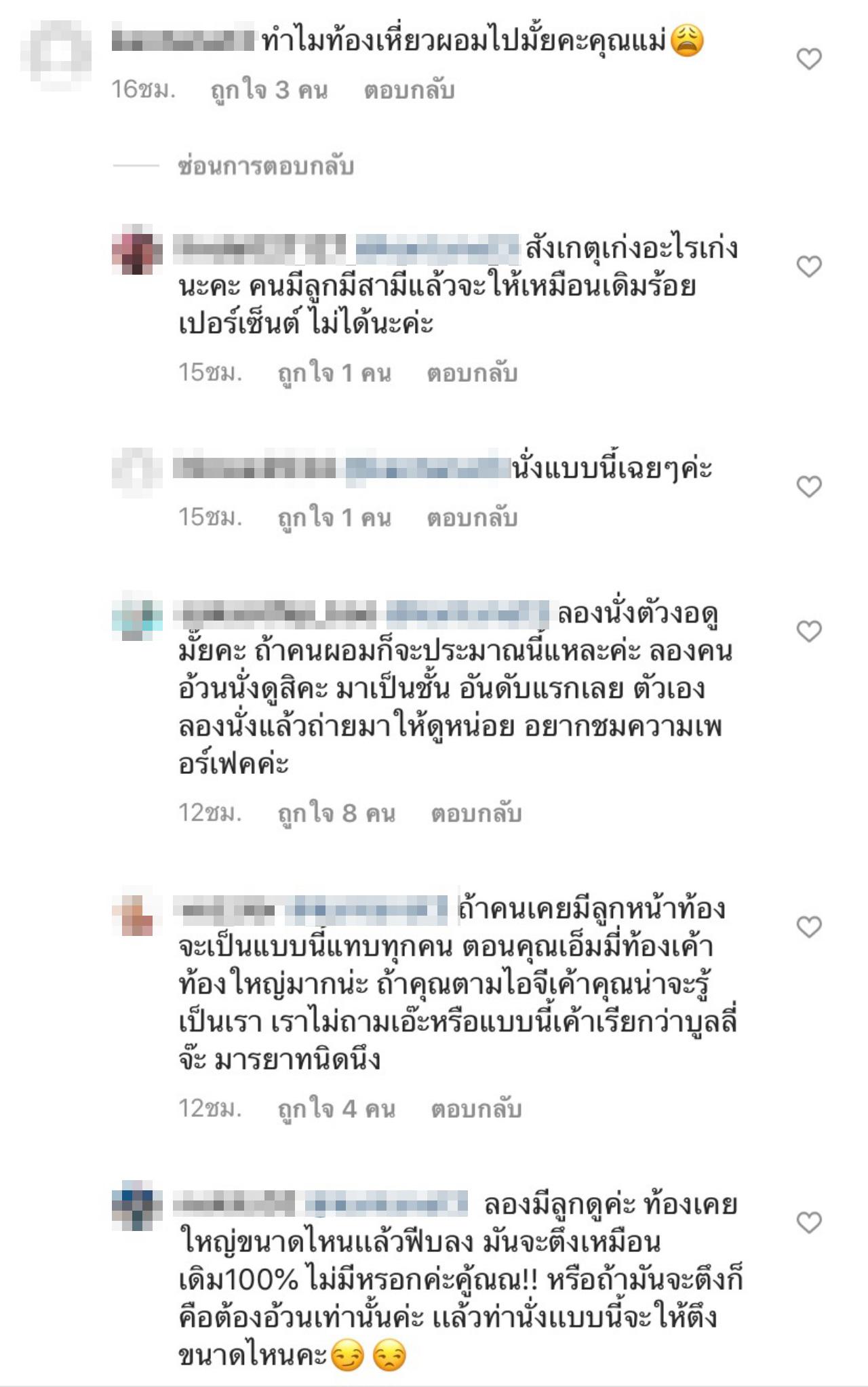View the 8 likes on ลองนั่งตัวงอดู reply
The height and width of the screenshot is (1387, 868).
[x=336, y=813]
